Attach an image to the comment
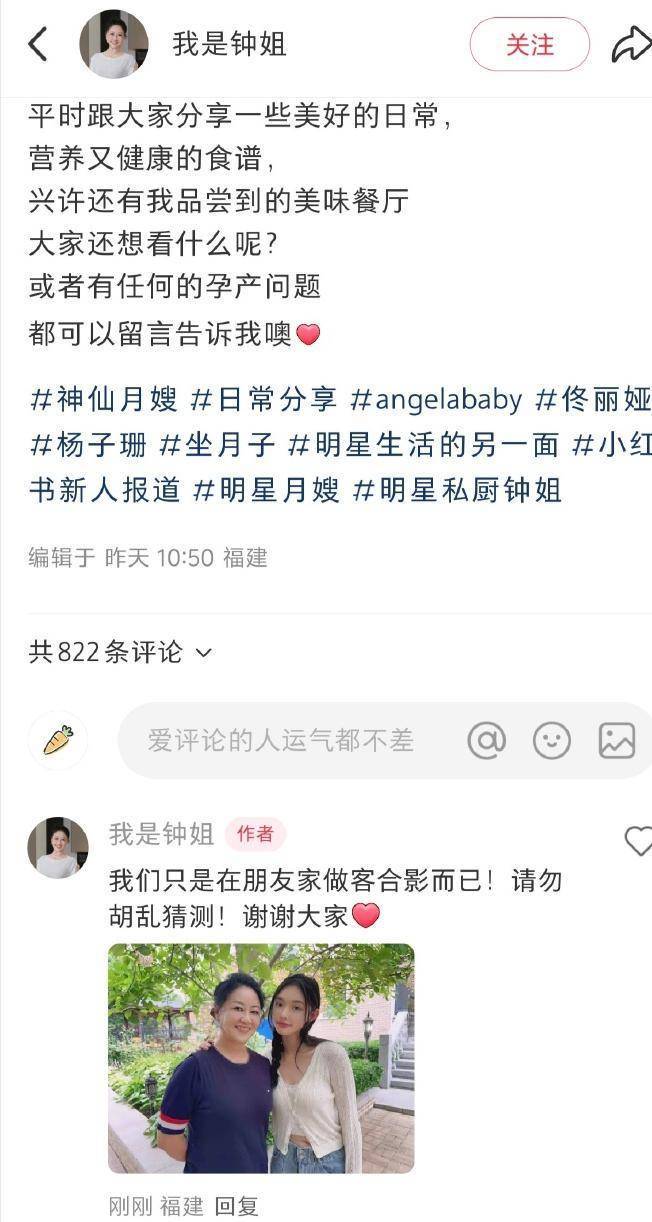The width and height of the screenshot is (652, 1222). (617, 741)
